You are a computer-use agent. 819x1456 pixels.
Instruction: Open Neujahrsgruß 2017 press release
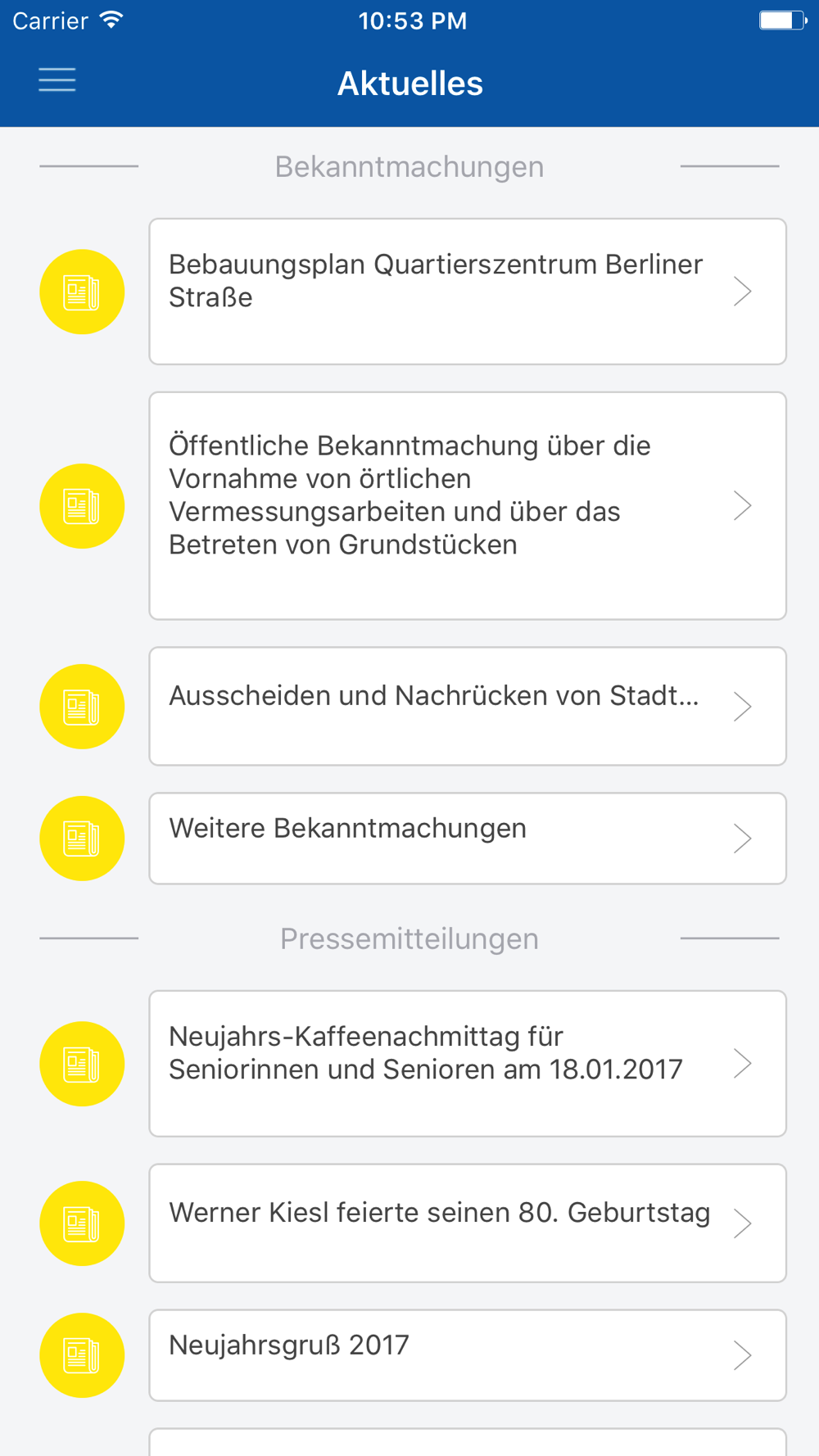click(x=468, y=1355)
